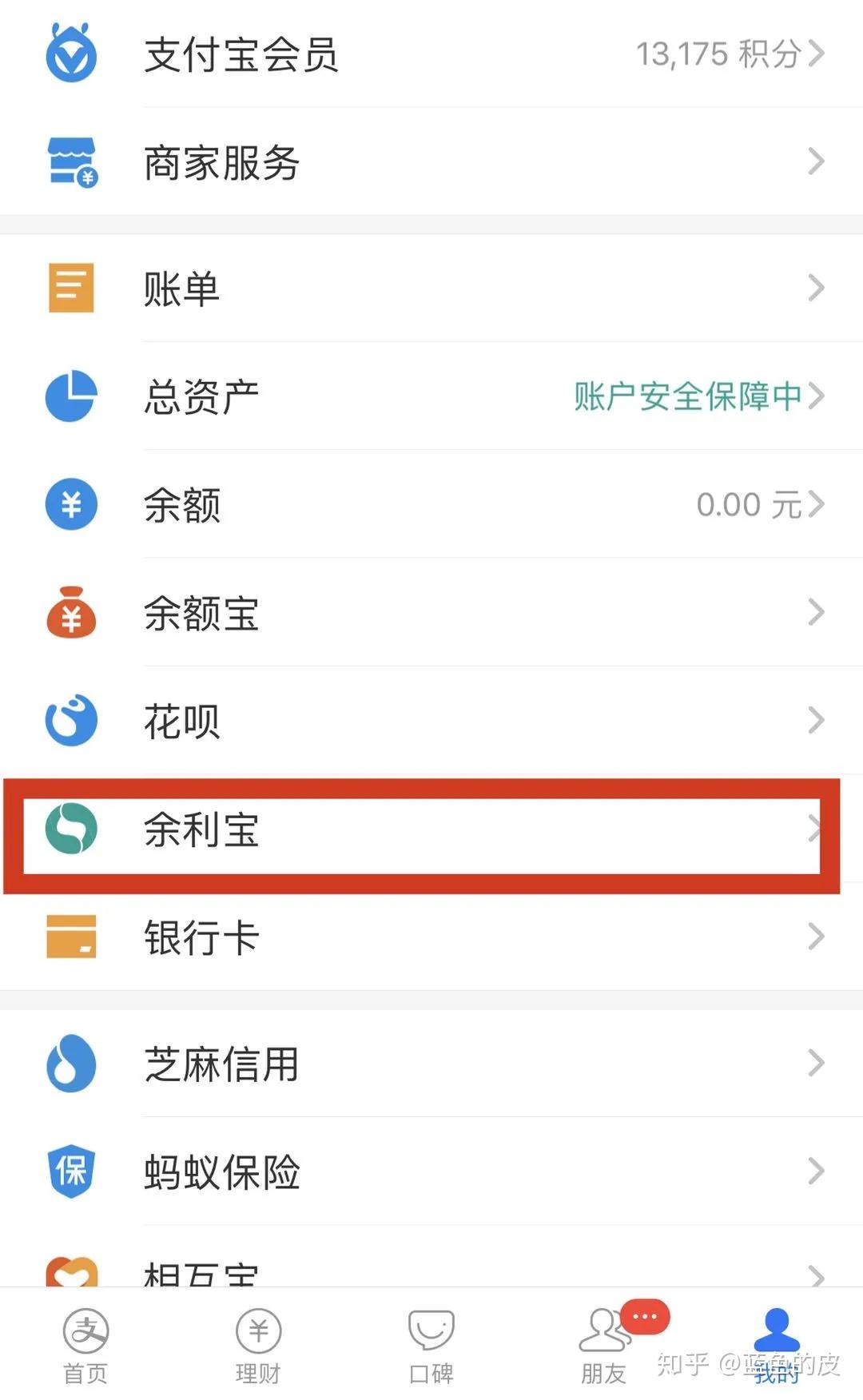Open 花呗 row

431,721
